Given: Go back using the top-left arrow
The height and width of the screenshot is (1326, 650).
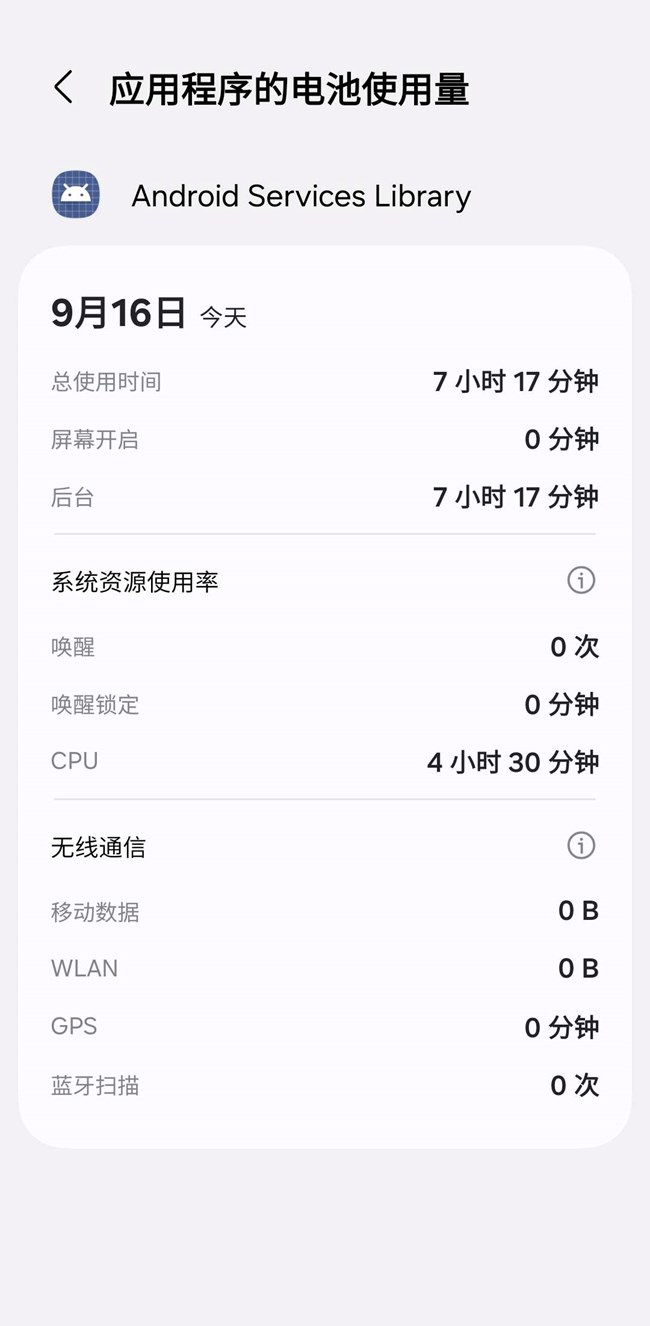Looking at the screenshot, I should [63, 88].
